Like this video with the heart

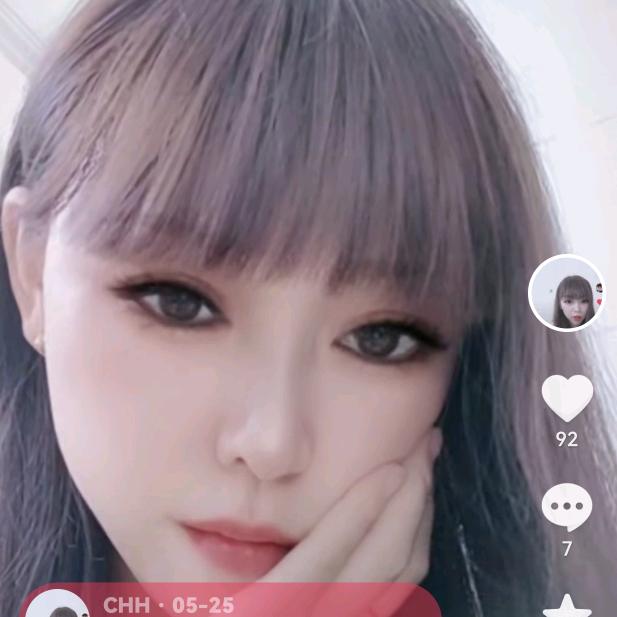567,397
